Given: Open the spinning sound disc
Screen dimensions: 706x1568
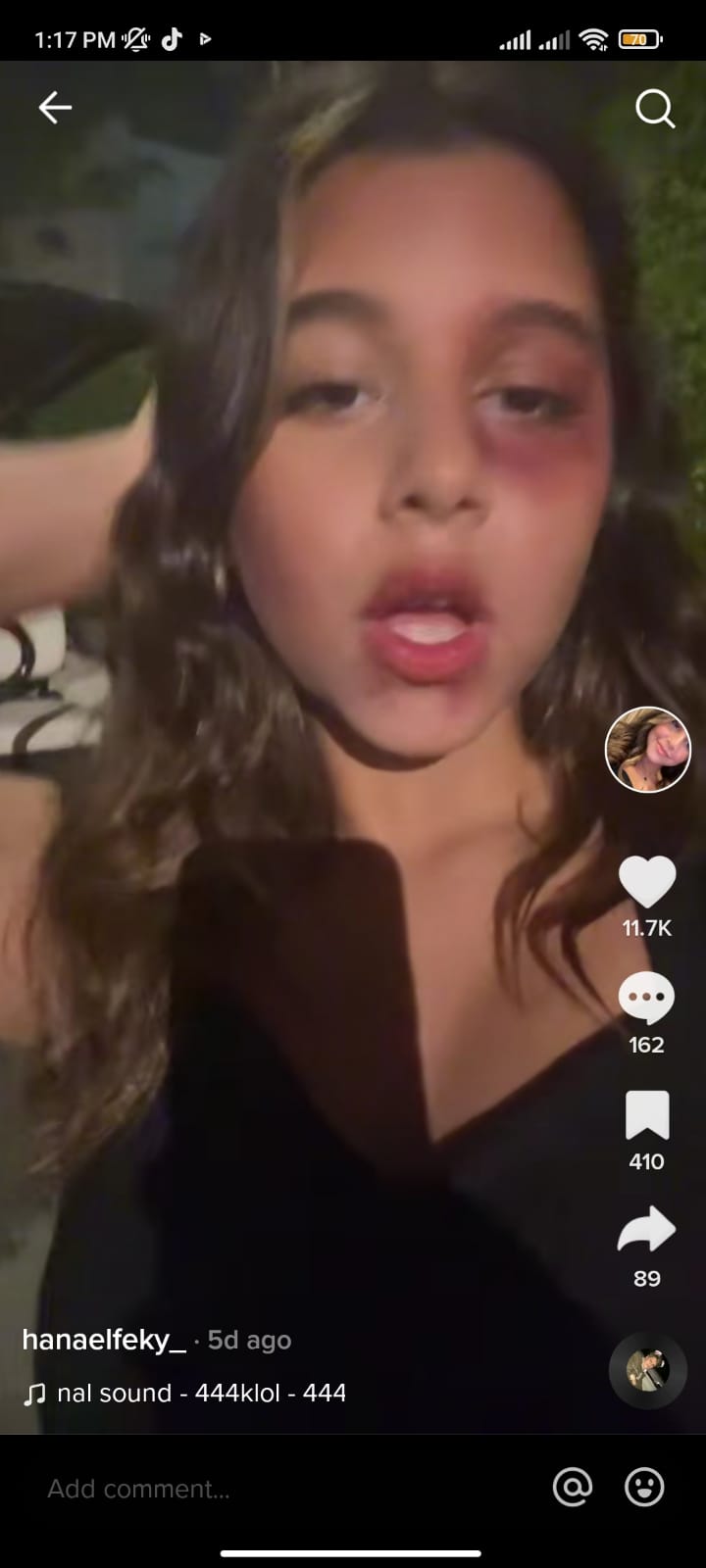Looking at the screenshot, I should coord(647,1370).
